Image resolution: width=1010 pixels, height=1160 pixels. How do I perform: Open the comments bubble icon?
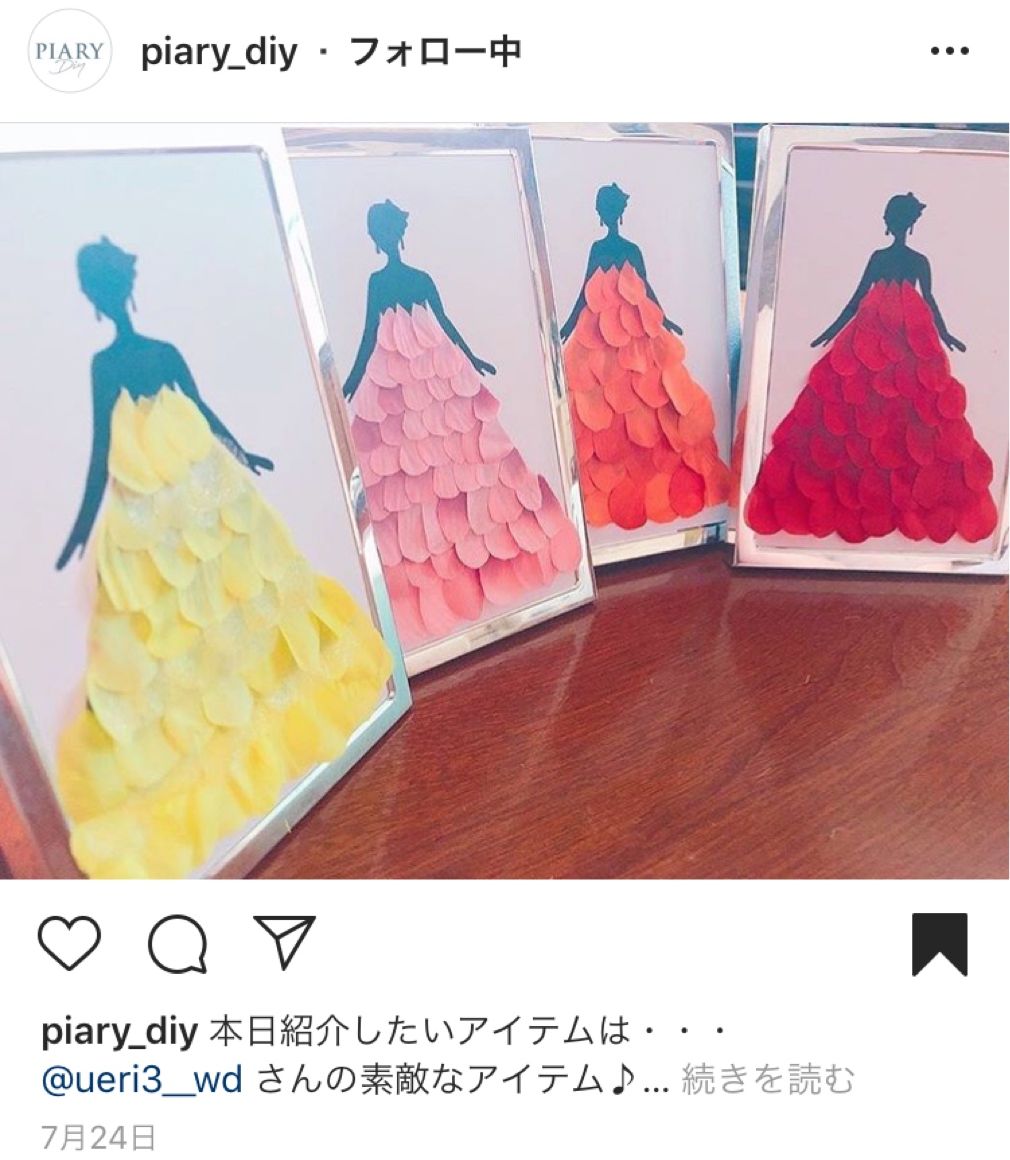178,943
